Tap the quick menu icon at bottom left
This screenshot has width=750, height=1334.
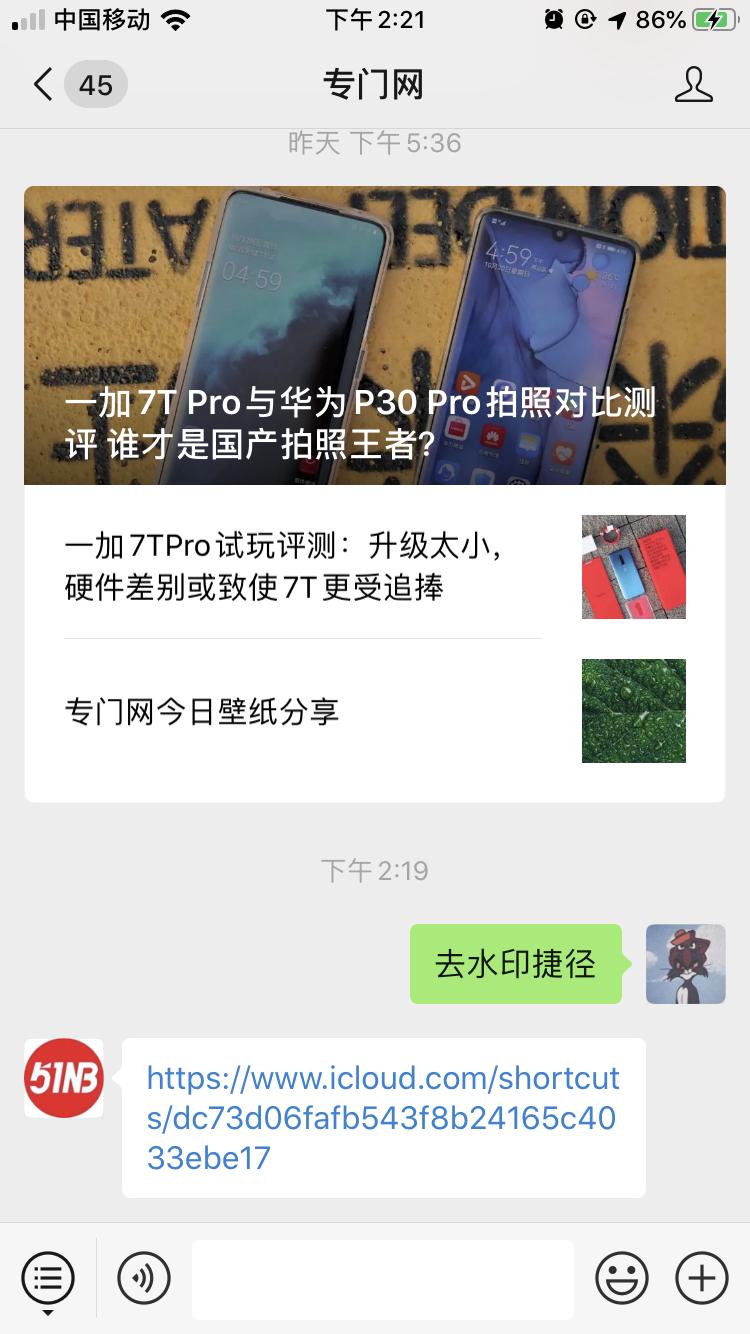click(47, 1278)
